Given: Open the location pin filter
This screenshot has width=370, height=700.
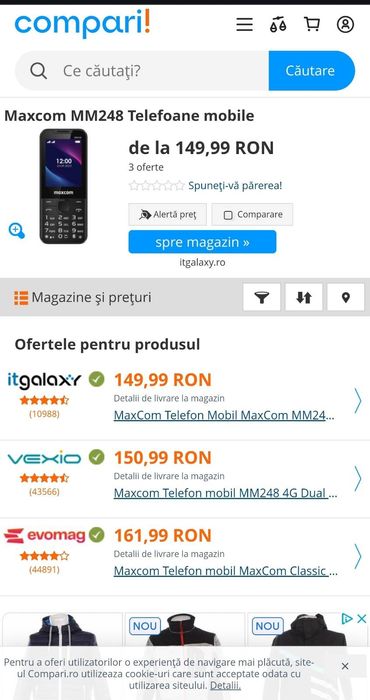Looking at the screenshot, I should [x=346, y=297].
